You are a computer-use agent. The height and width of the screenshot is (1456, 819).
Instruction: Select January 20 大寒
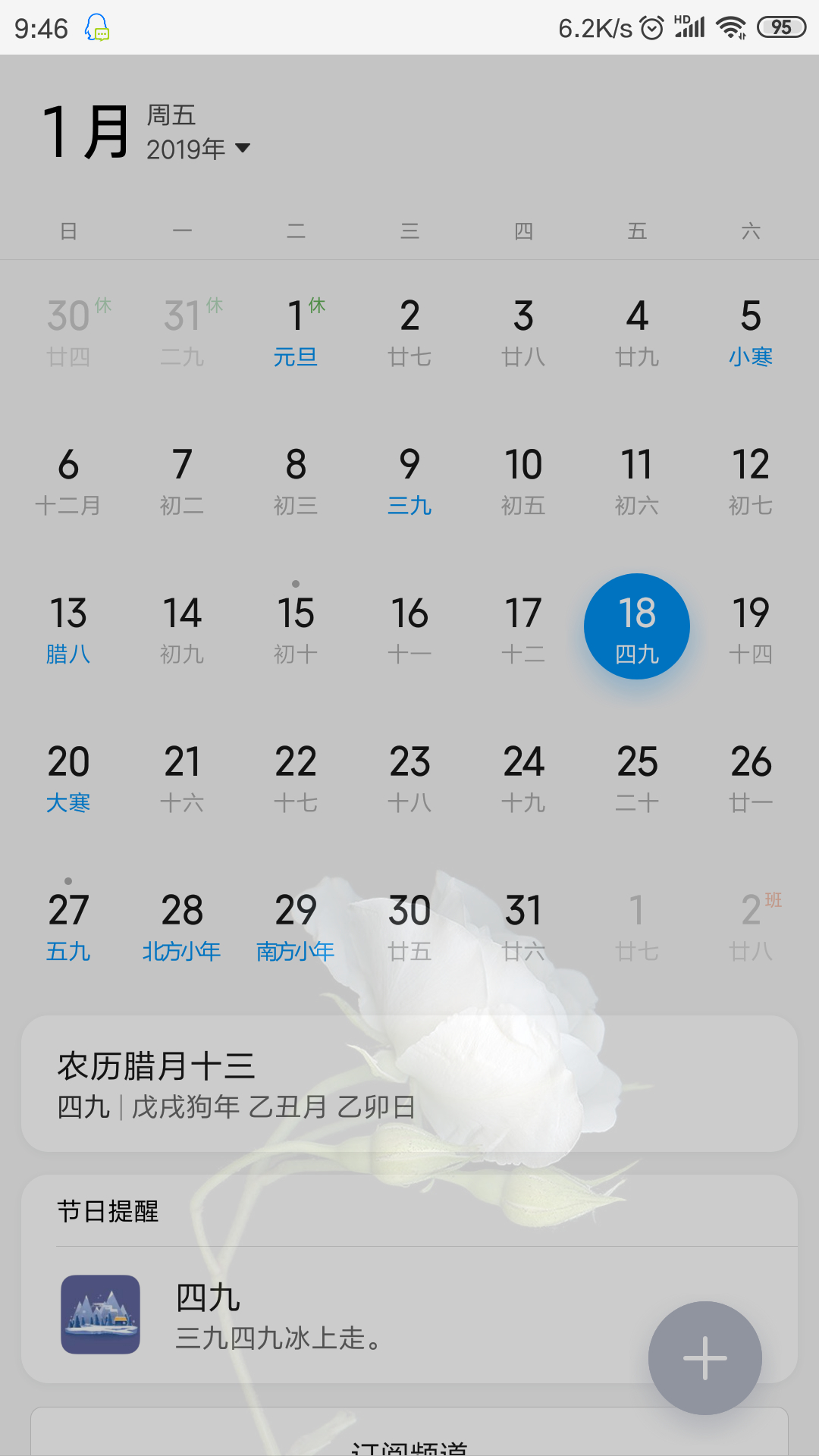(68, 778)
